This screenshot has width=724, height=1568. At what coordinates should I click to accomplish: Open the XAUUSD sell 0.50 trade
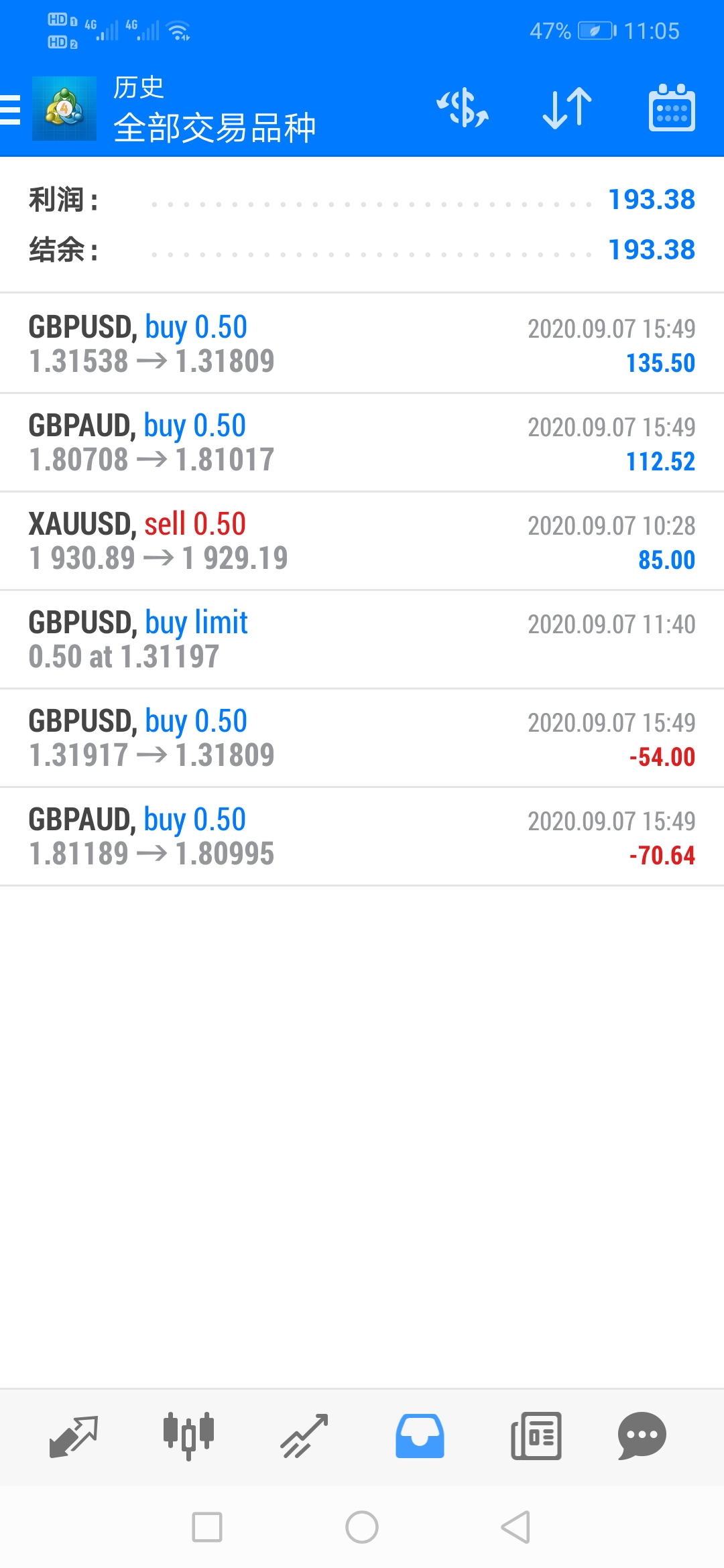[362, 541]
